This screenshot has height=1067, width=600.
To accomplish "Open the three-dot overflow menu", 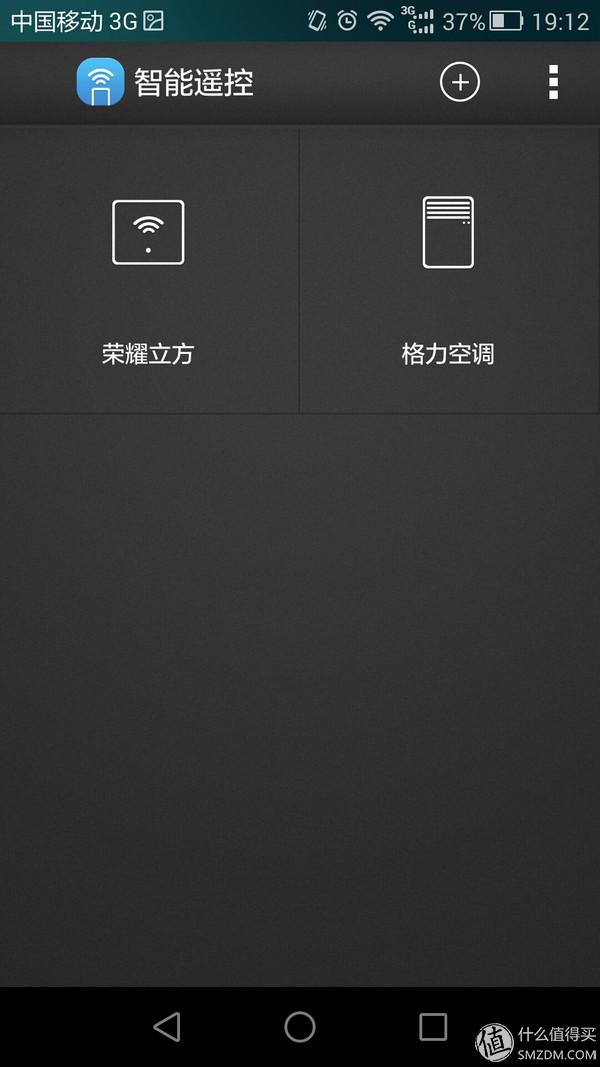I will [553, 82].
